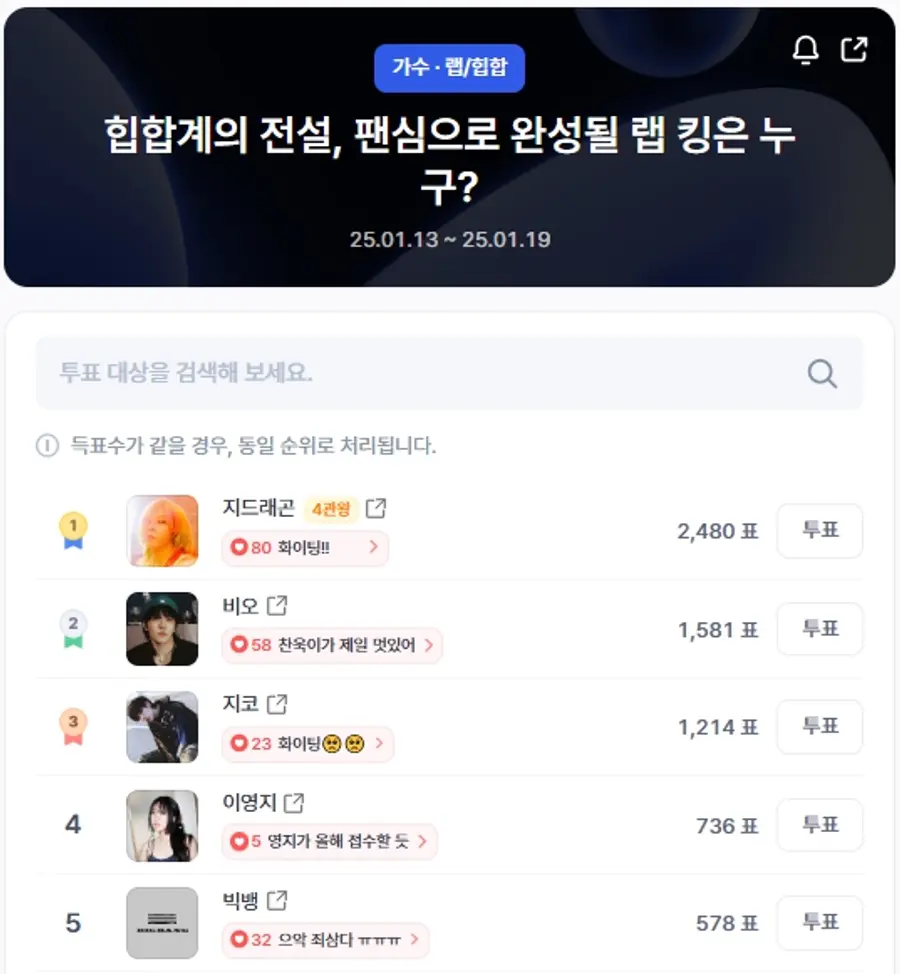Image resolution: width=900 pixels, height=974 pixels.
Task: Open the notification bell
Action: pyautogui.click(x=803, y=49)
